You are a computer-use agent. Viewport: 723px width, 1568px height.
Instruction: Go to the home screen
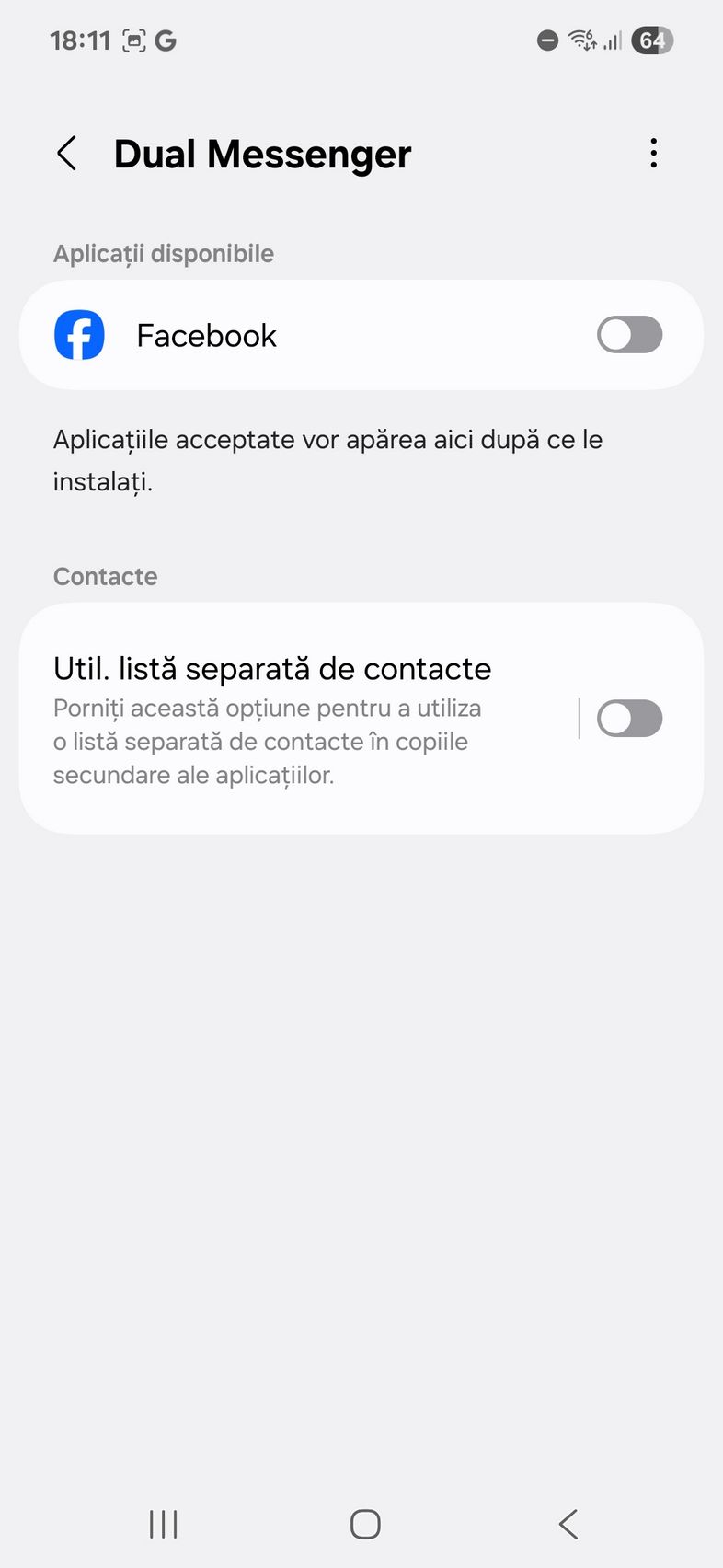pos(365,1525)
